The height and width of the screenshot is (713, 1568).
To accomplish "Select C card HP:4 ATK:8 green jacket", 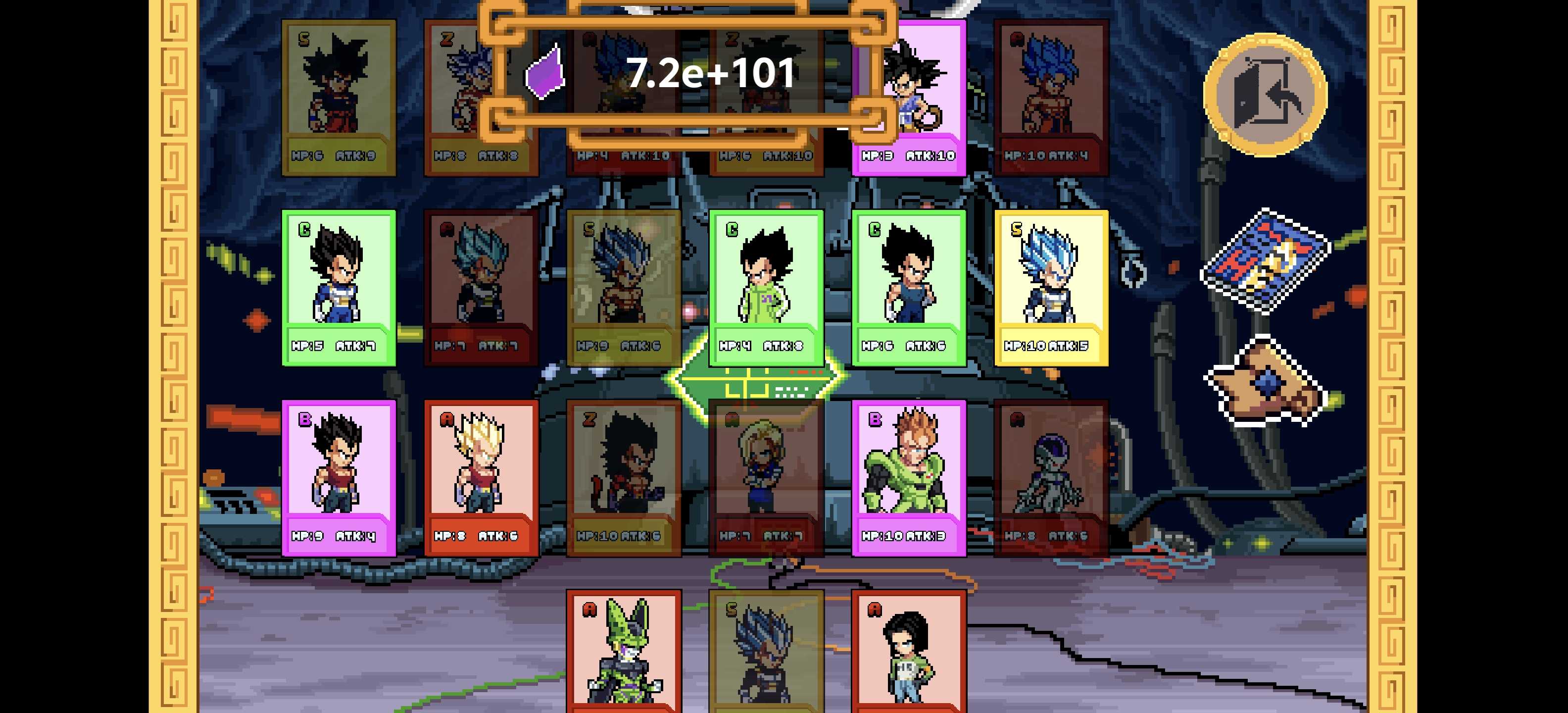I will (766, 287).
